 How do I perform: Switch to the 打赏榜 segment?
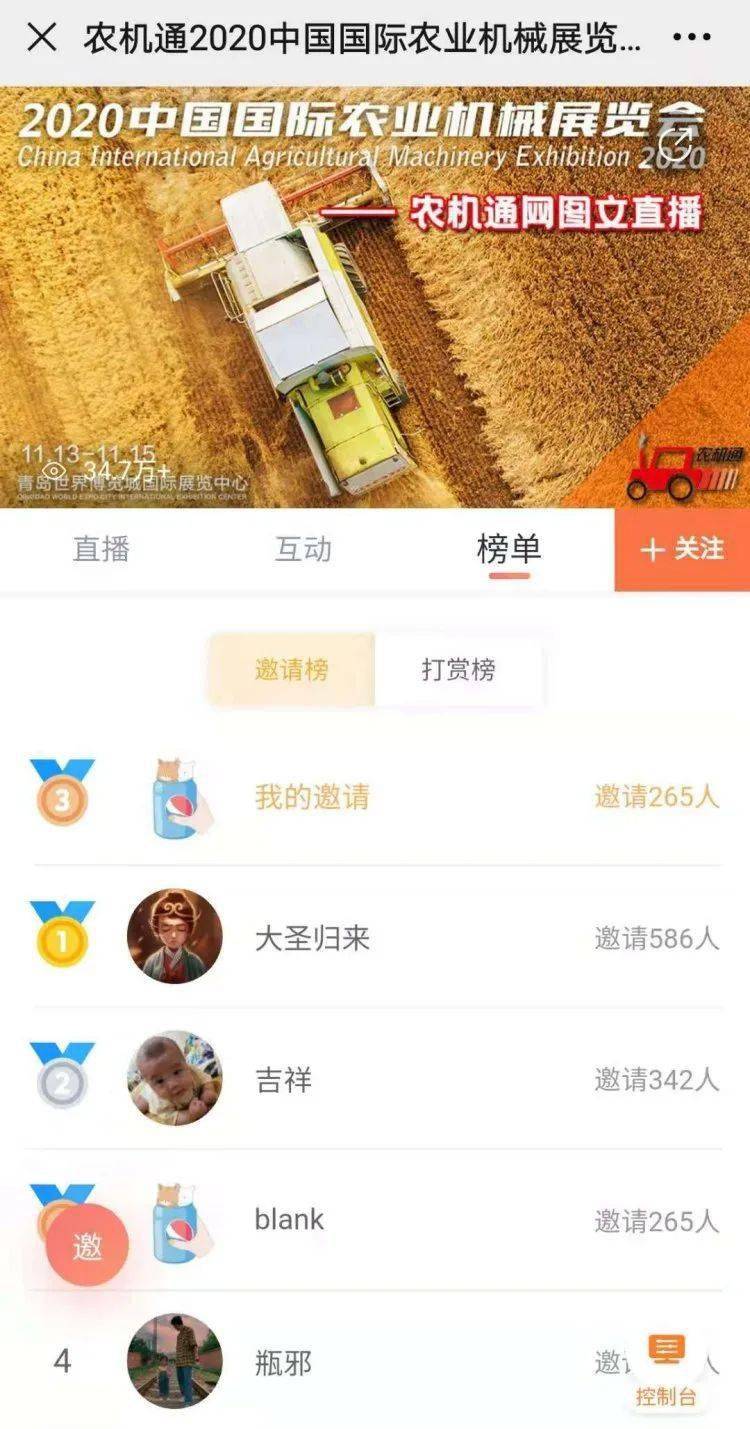pos(459,670)
